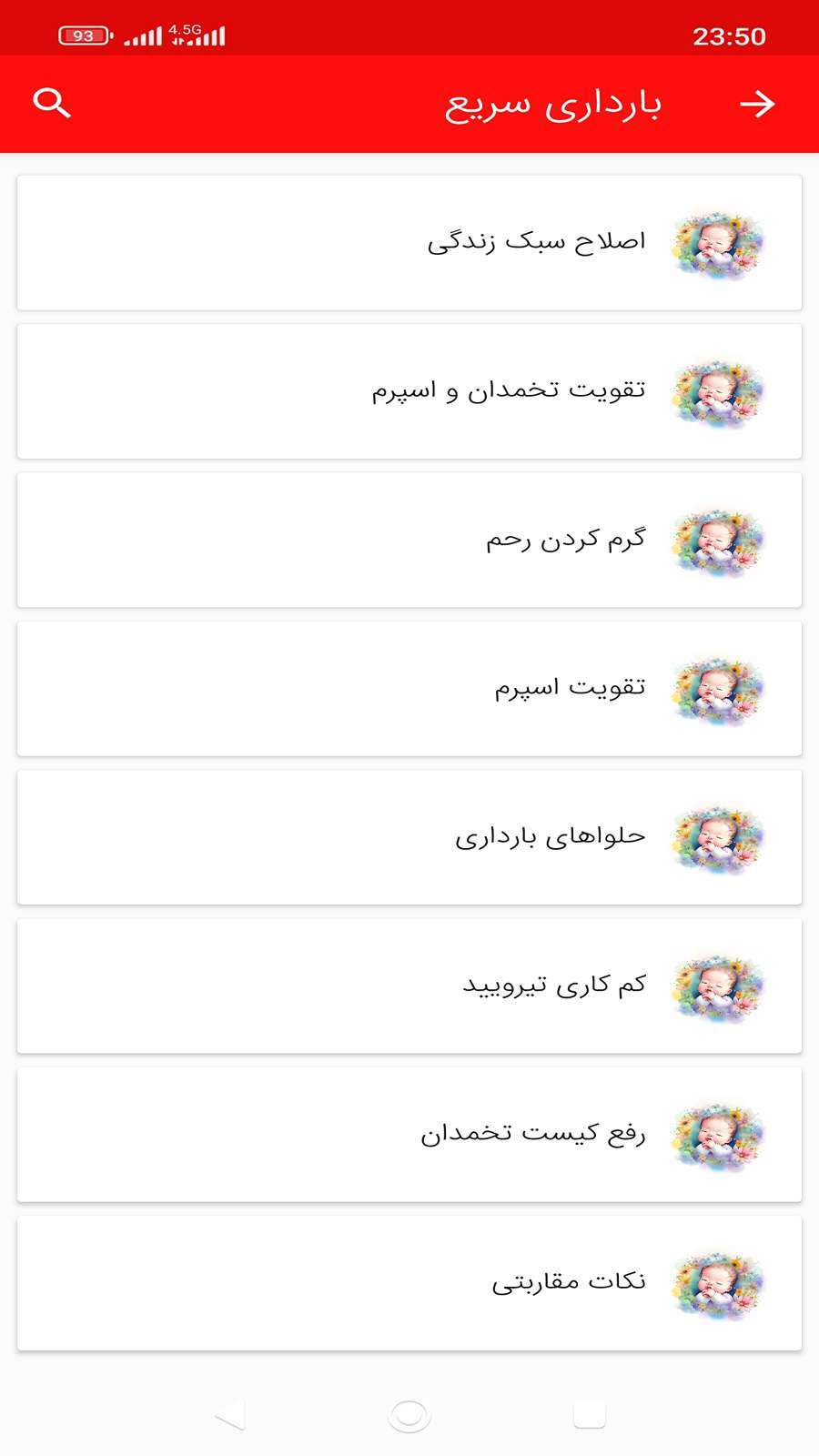Open حلواهای بارداری section
The width and height of the screenshot is (819, 1456).
point(409,837)
